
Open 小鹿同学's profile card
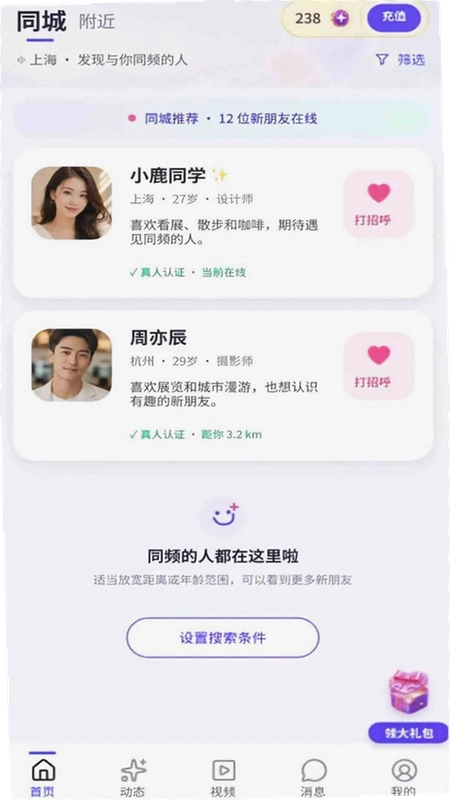tap(223, 223)
